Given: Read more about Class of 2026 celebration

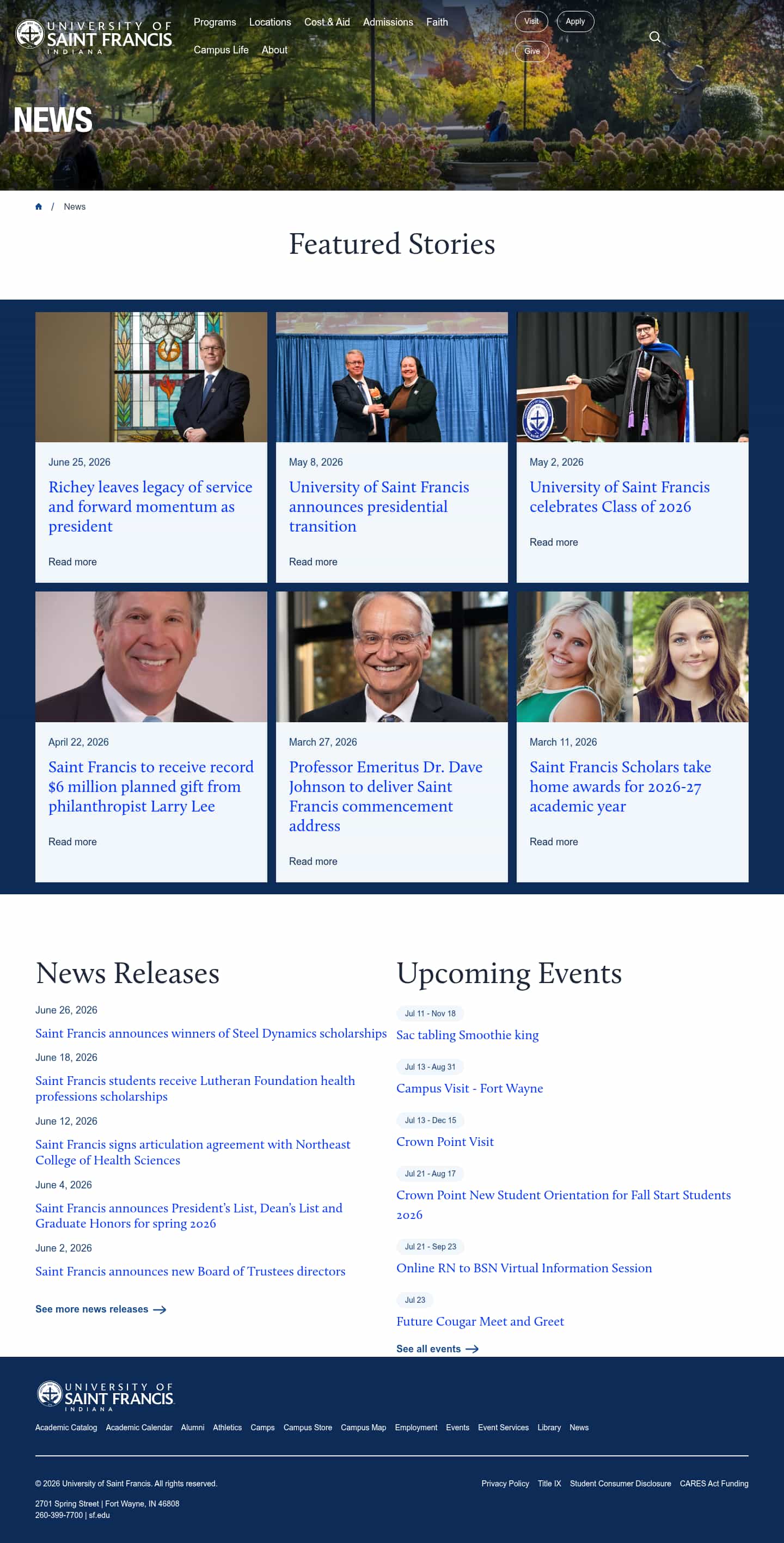Looking at the screenshot, I should pyautogui.click(x=553, y=542).
